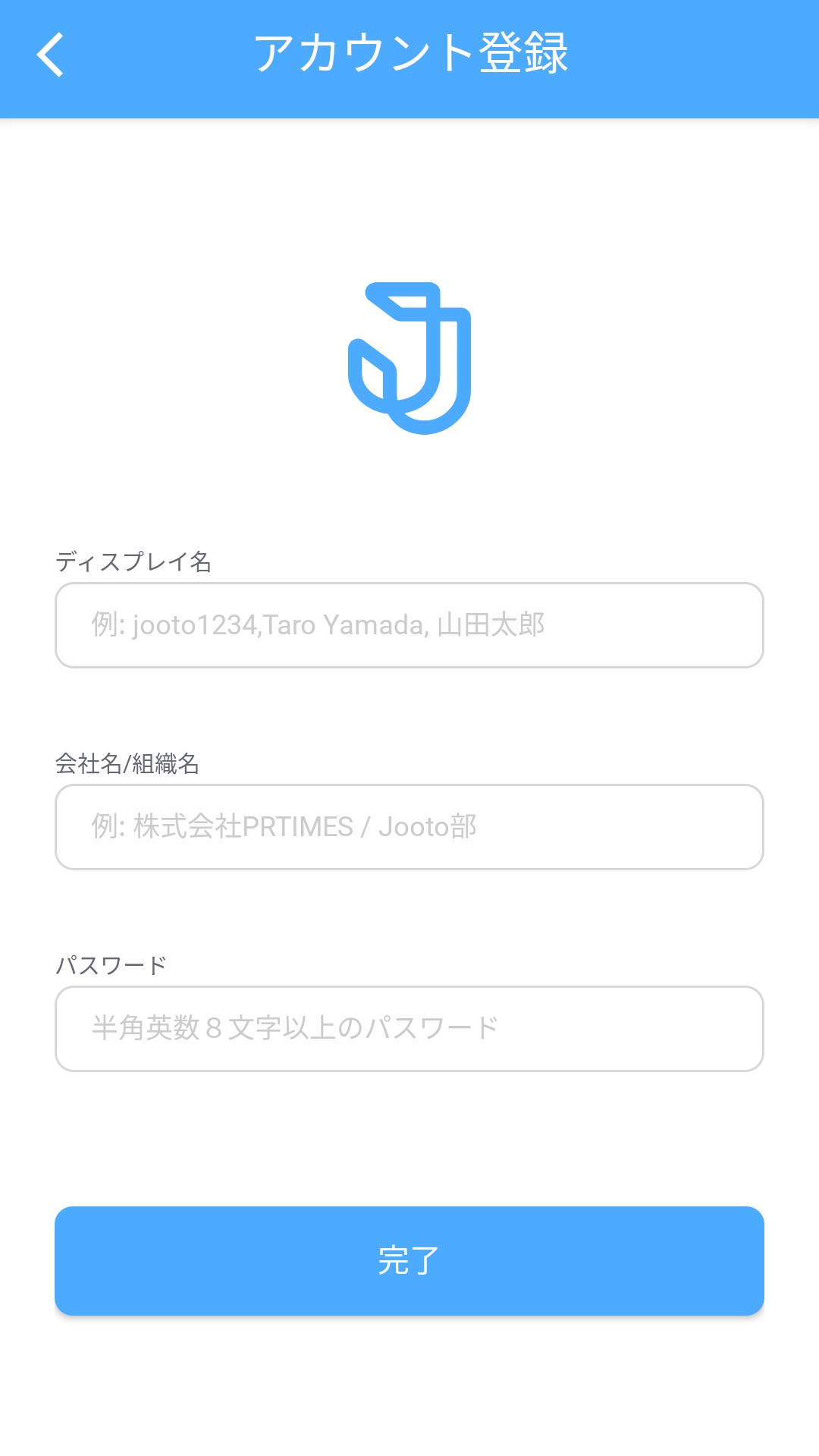Click the company name example text
The image size is (819, 1456).
284,826
